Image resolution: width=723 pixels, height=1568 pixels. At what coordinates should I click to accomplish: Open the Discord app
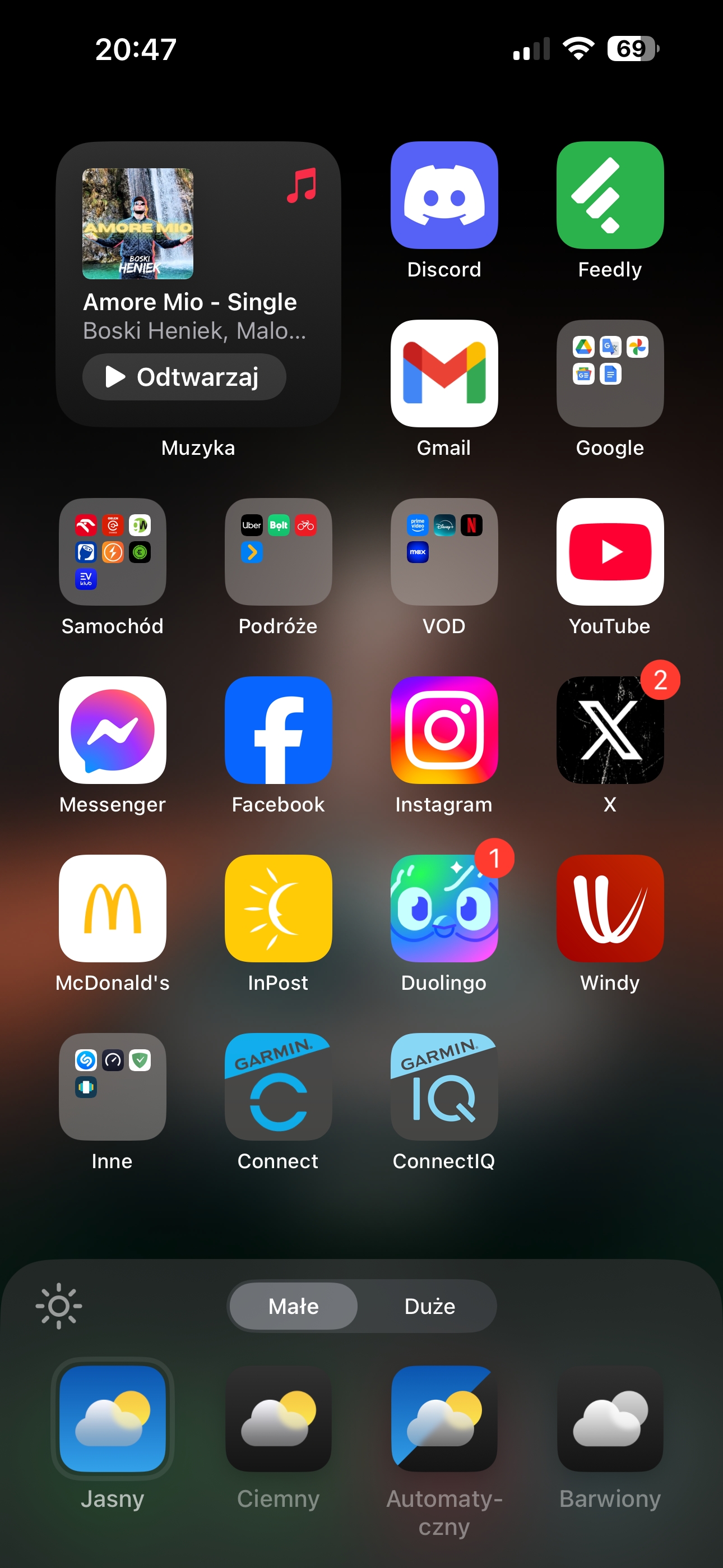coord(444,195)
